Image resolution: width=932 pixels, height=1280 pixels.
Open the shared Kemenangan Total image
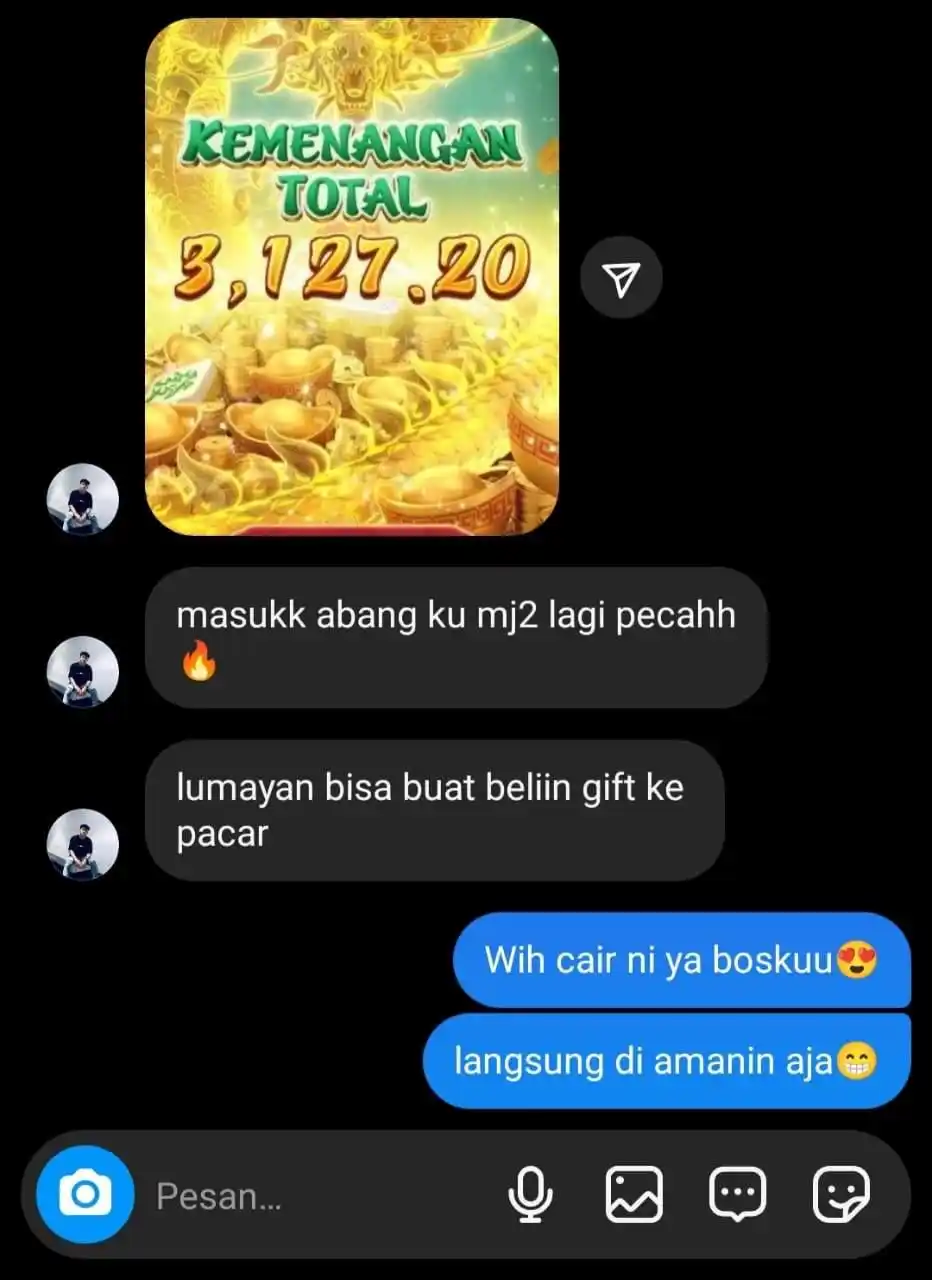click(x=351, y=277)
